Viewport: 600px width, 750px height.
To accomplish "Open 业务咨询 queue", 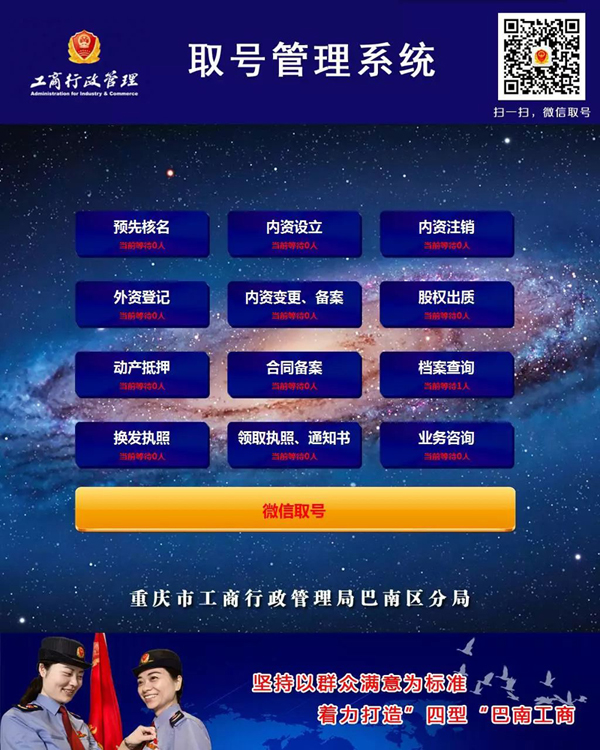I will point(446,445).
